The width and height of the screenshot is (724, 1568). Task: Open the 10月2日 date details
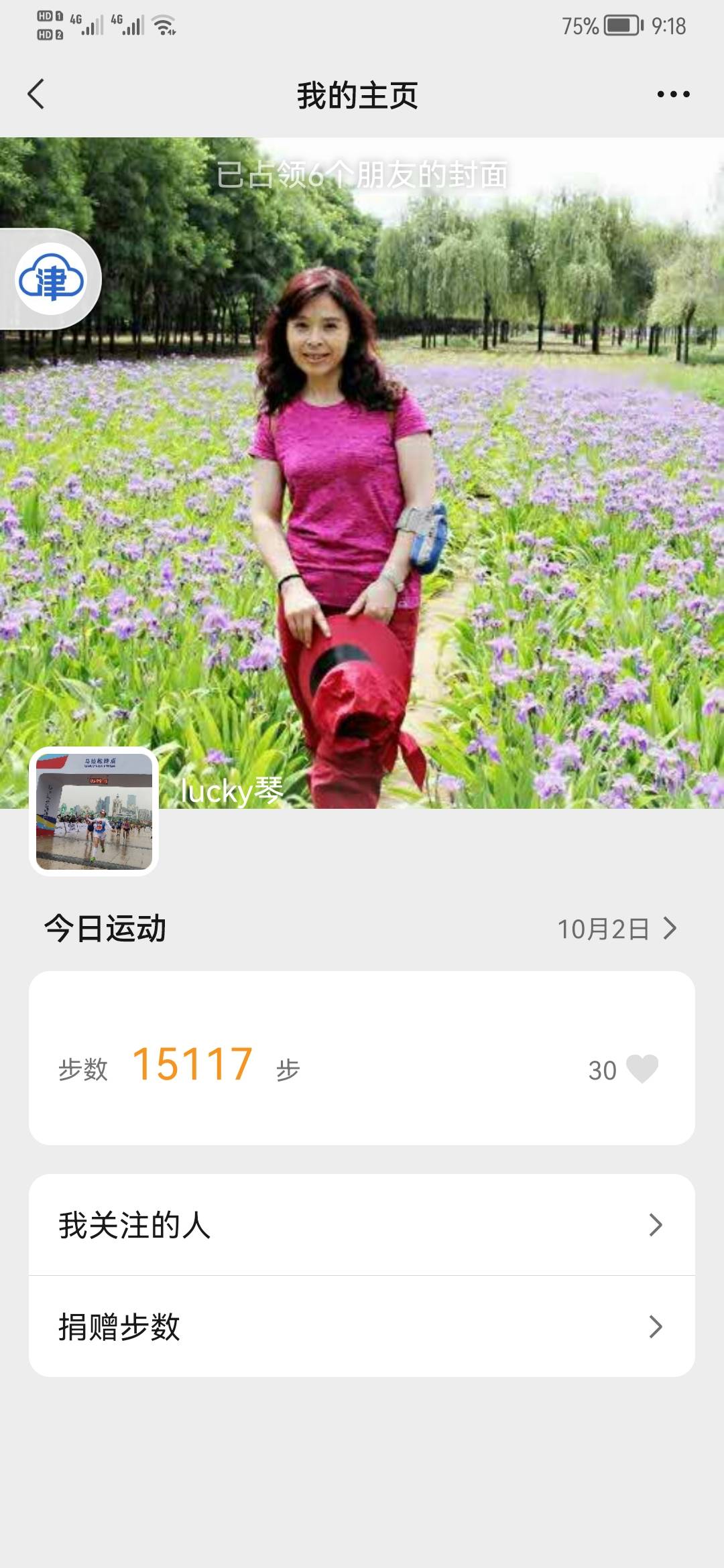click(617, 929)
